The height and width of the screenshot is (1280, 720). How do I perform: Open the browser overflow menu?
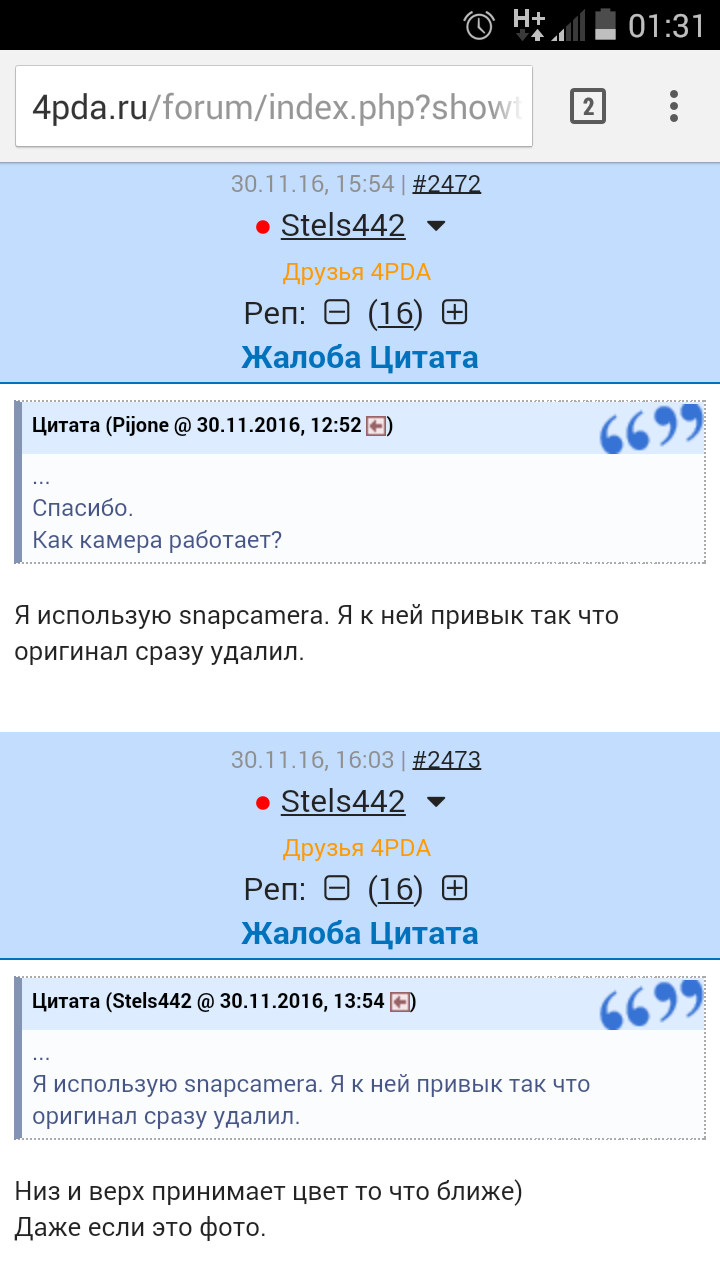coord(674,106)
